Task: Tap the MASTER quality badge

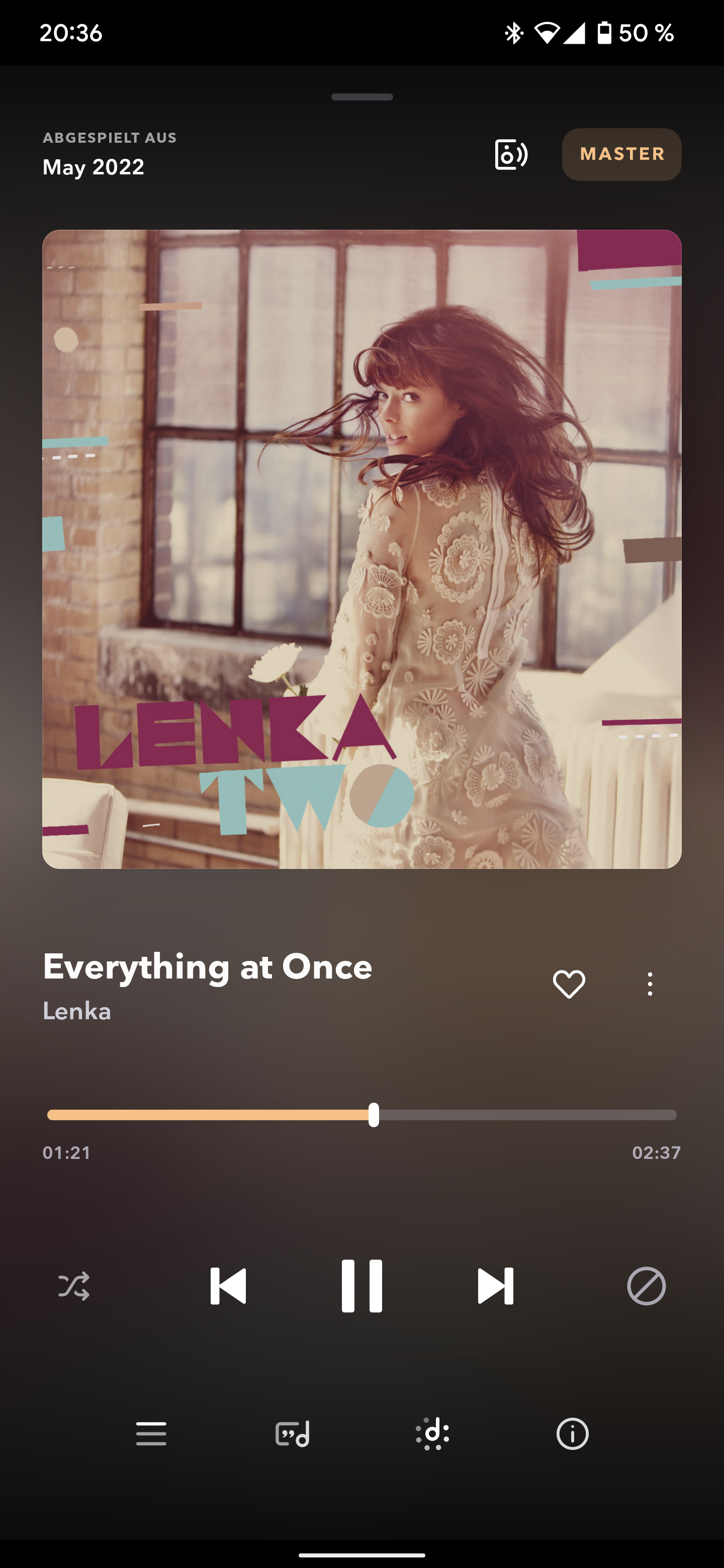Action: point(622,154)
